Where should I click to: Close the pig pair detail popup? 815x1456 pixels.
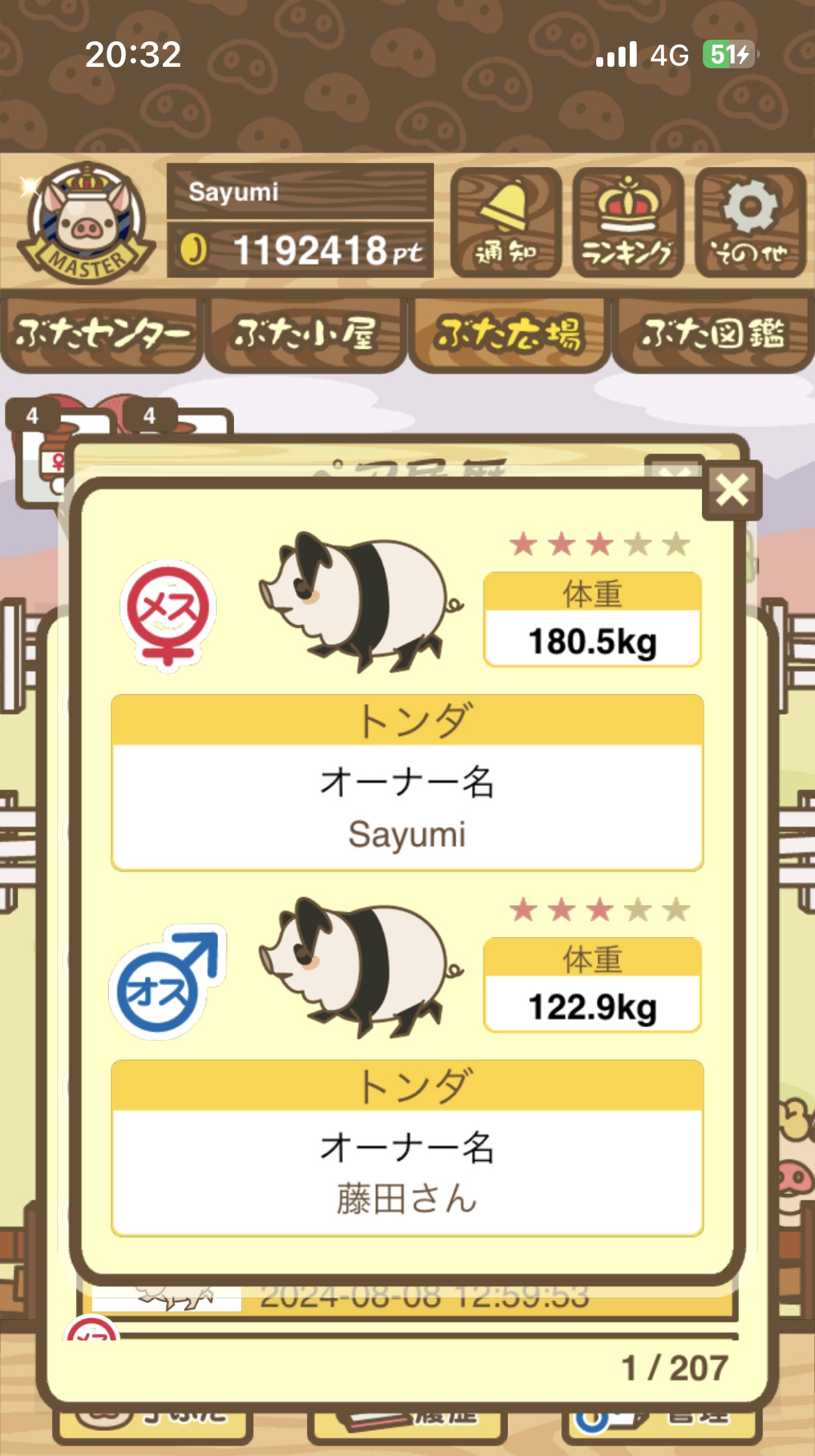(x=731, y=490)
